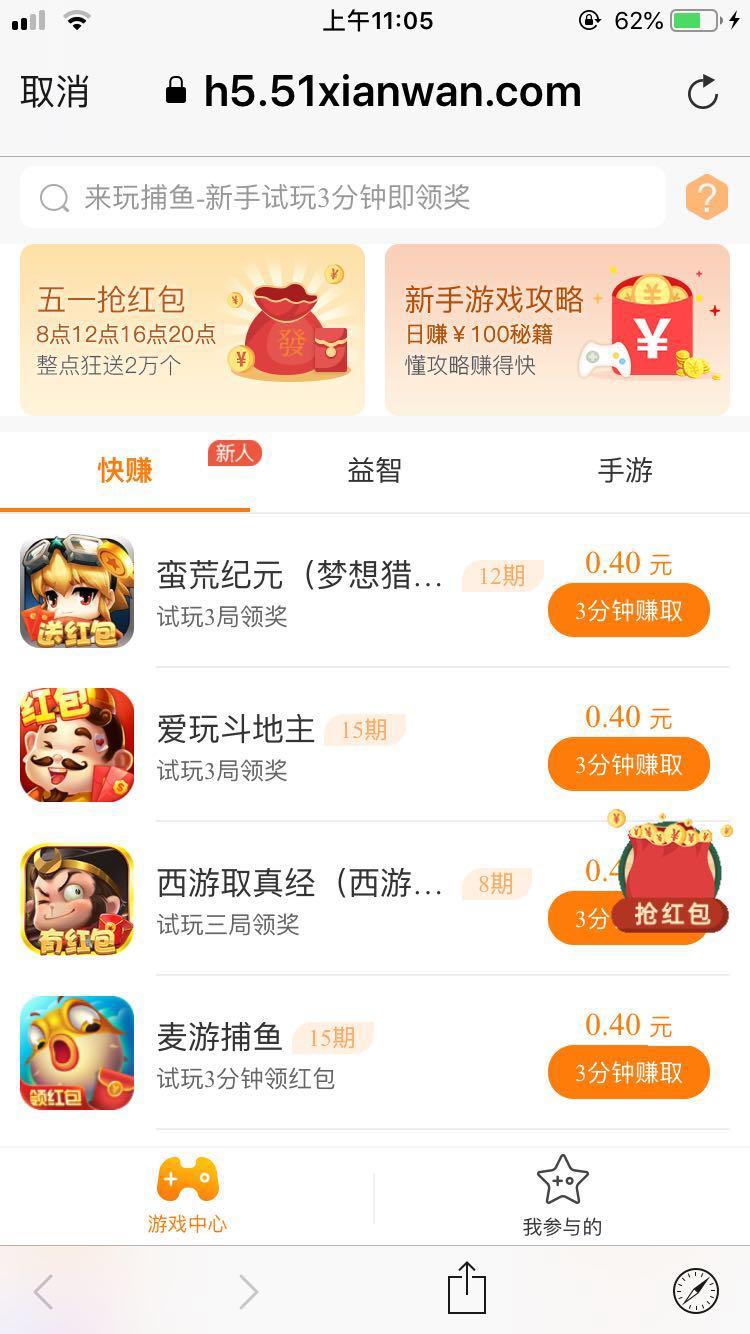Open the 来玩捕鱼 search field

coord(342,198)
